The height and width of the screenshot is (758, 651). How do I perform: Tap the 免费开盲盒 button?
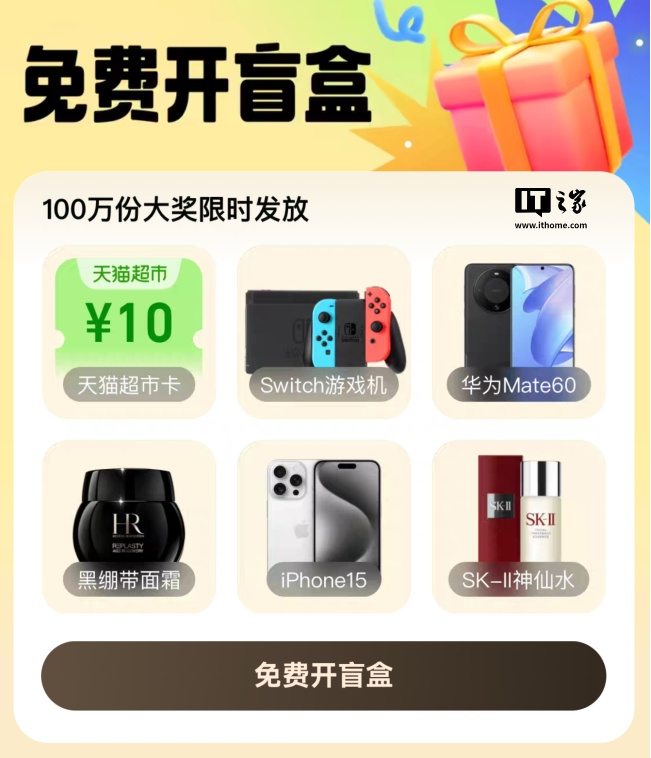click(x=323, y=675)
